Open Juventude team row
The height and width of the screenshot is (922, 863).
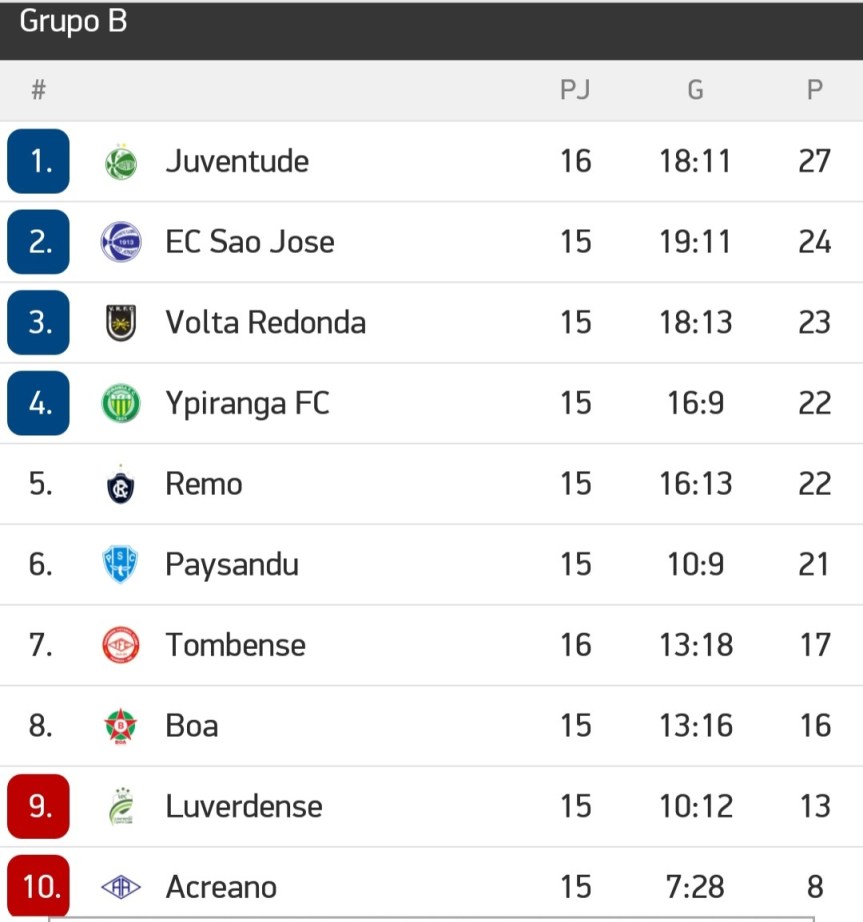coord(237,161)
